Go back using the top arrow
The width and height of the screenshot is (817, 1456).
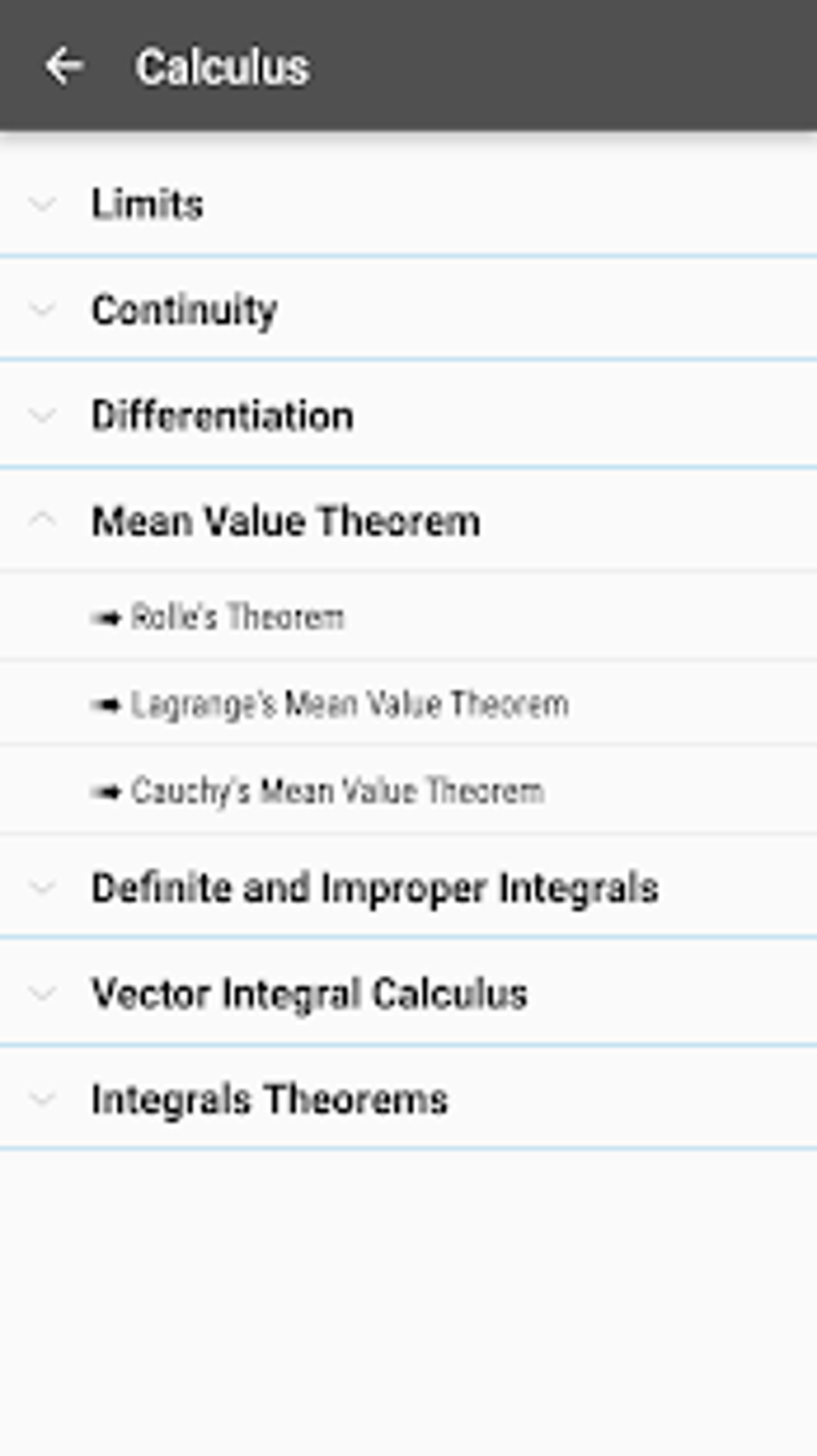(63, 66)
